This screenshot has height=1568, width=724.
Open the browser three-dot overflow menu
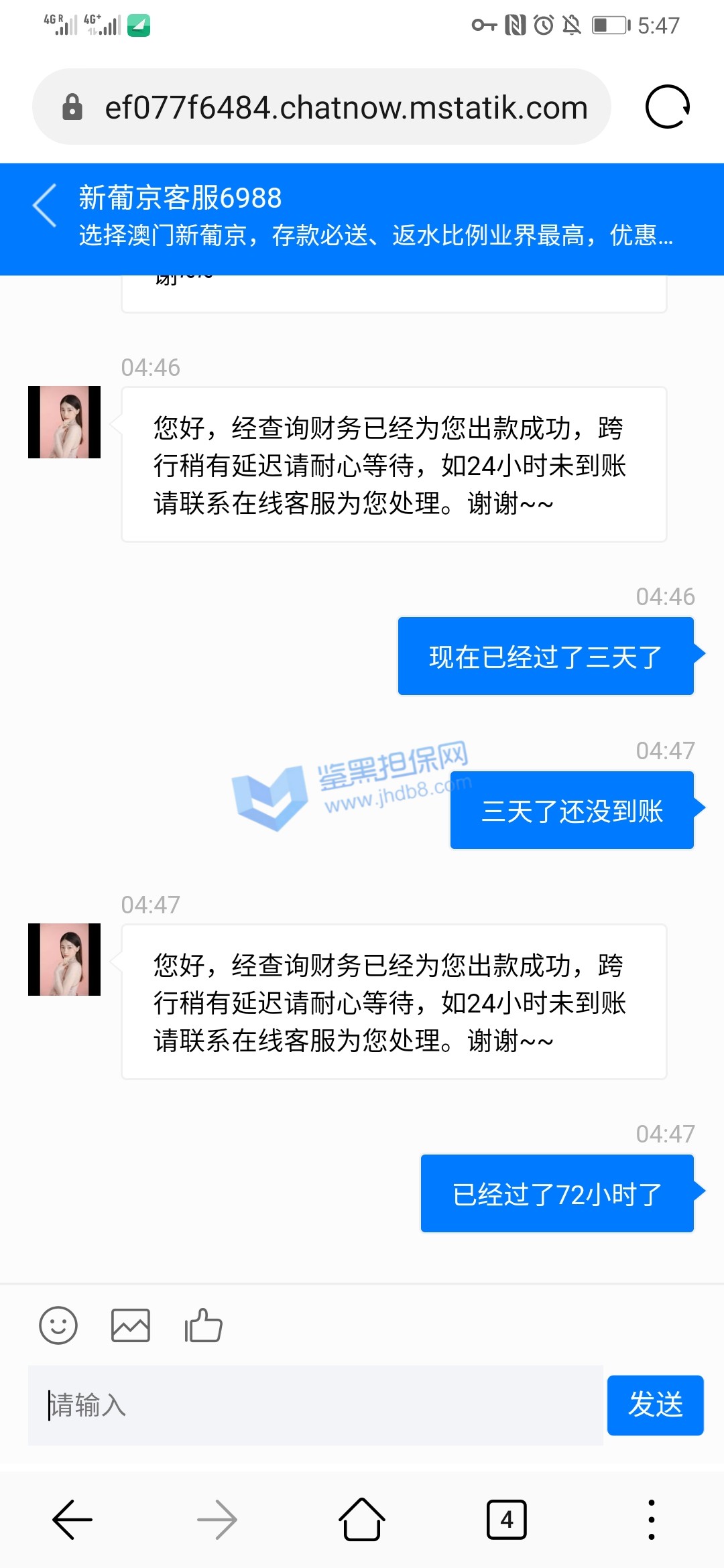tap(651, 1520)
